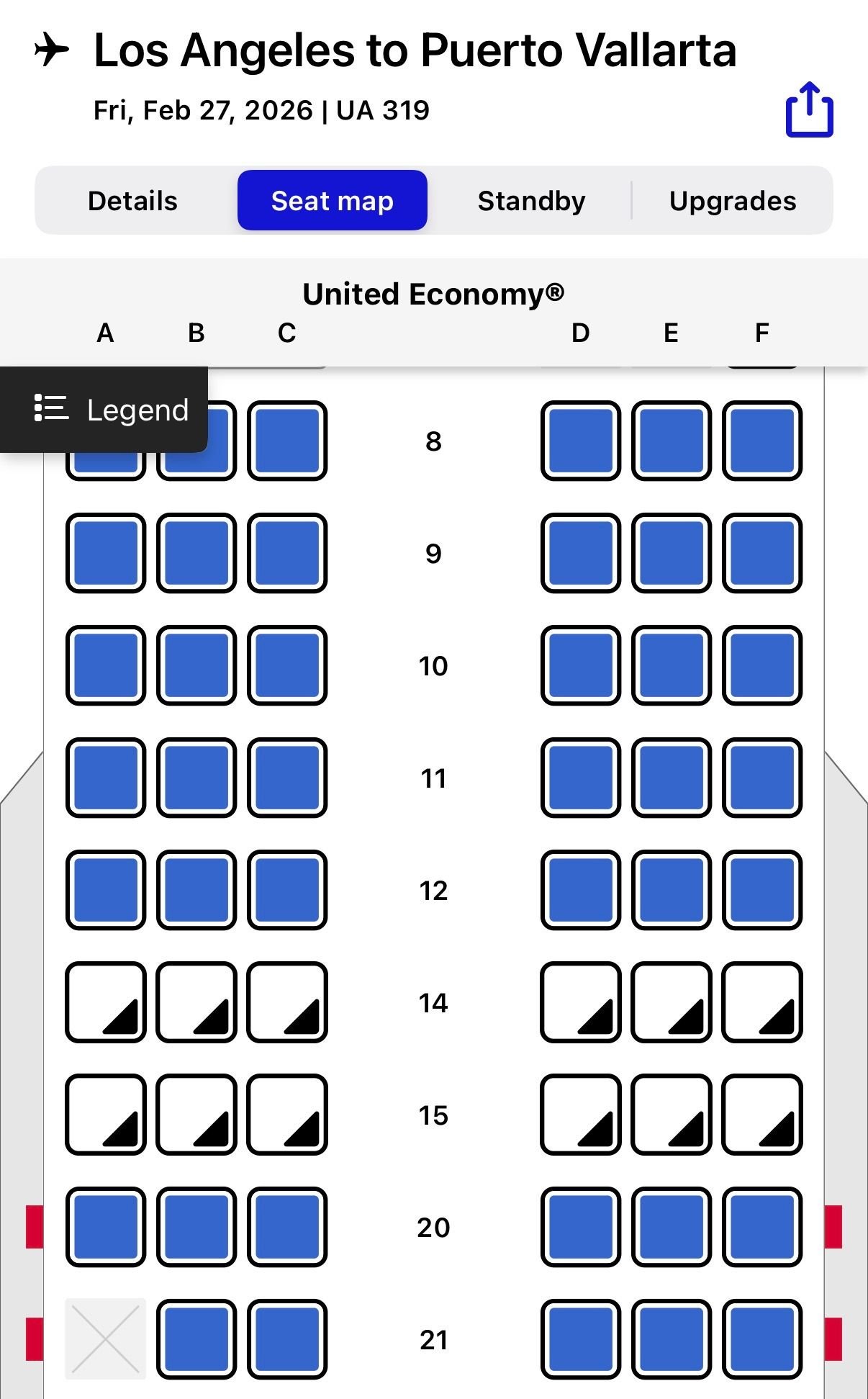
Task: View the Upgrades tab
Action: pos(732,201)
